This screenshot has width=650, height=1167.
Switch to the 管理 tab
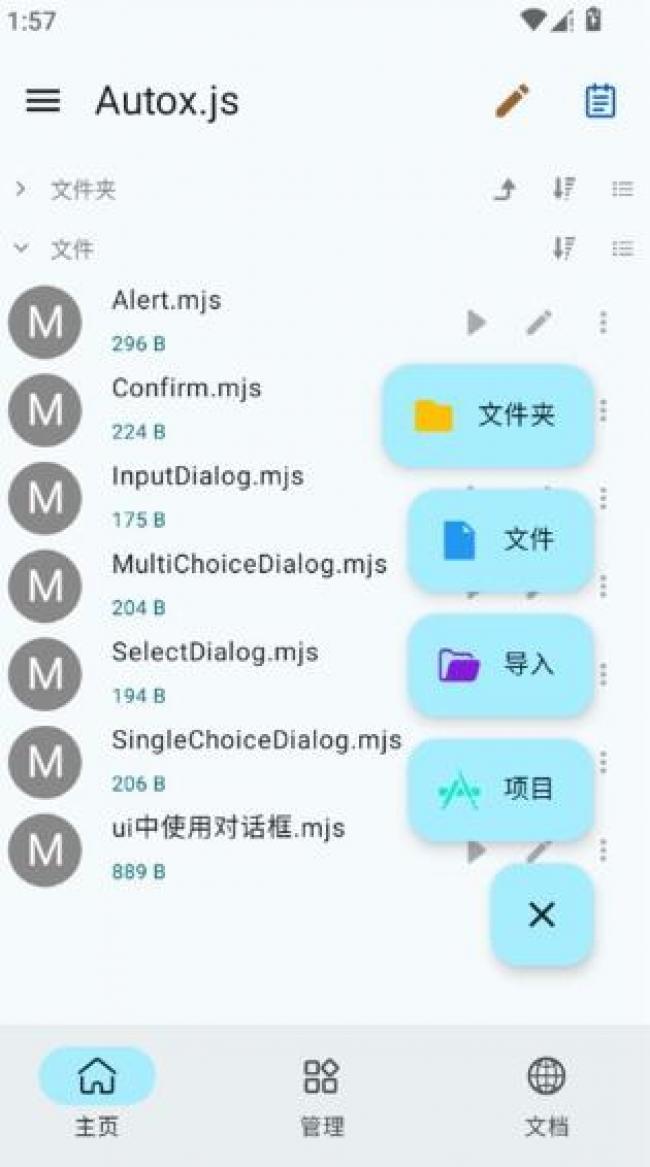tap(322, 1096)
